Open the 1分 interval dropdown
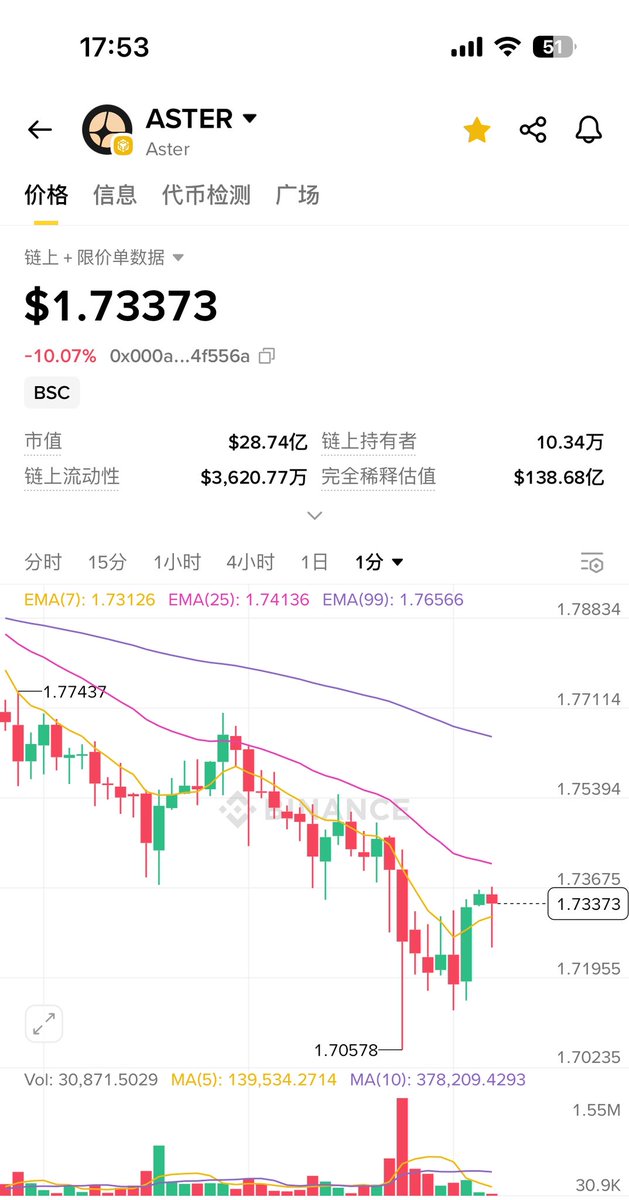The width and height of the screenshot is (629, 1200). click(379, 562)
